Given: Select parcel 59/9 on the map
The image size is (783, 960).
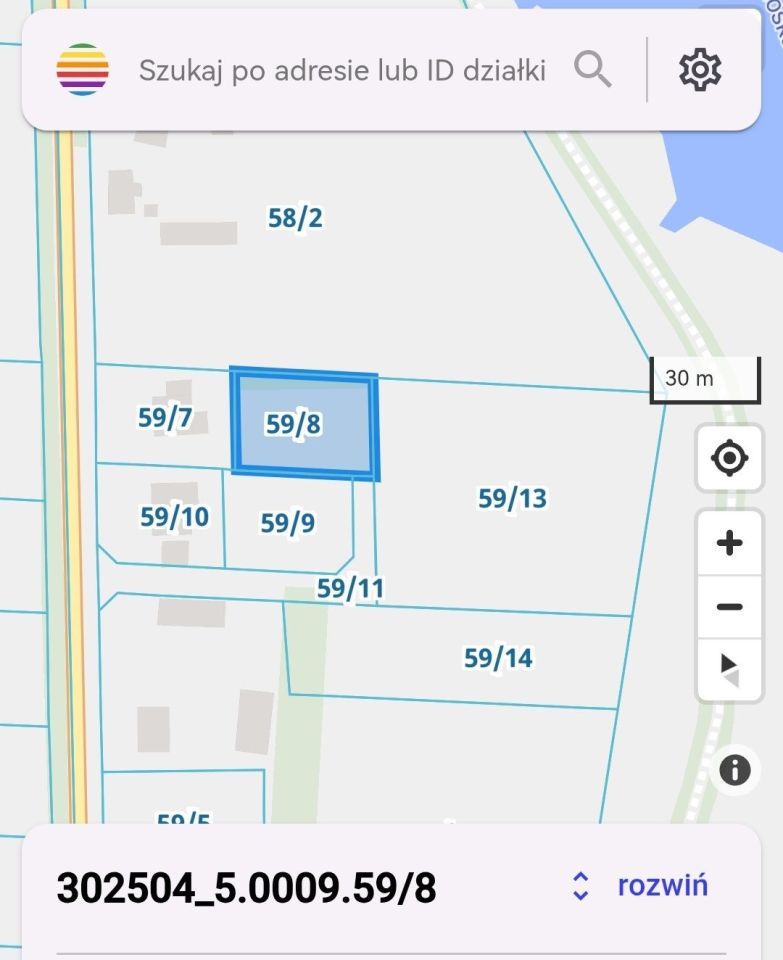Looking at the screenshot, I should click(288, 523).
